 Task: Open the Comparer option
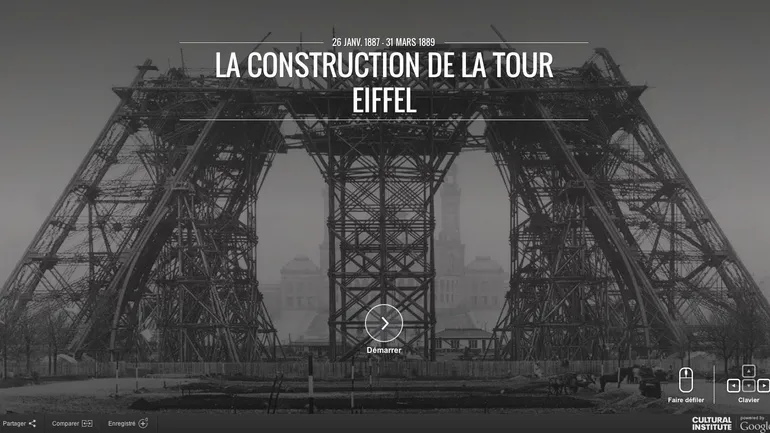click(x=72, y=423)
